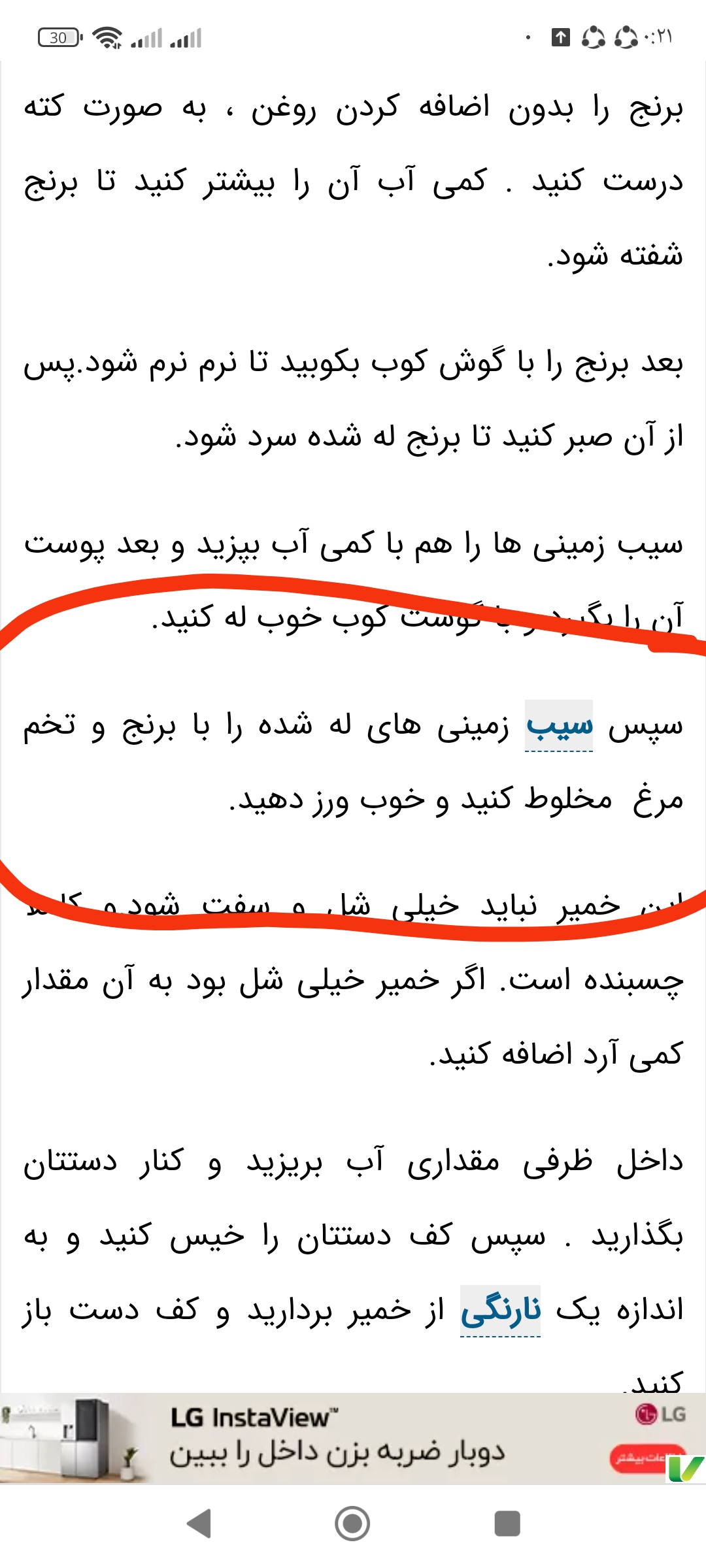Screen dimensions: 706x1568
Task: Go back with the system back button
Action: 199,1524
